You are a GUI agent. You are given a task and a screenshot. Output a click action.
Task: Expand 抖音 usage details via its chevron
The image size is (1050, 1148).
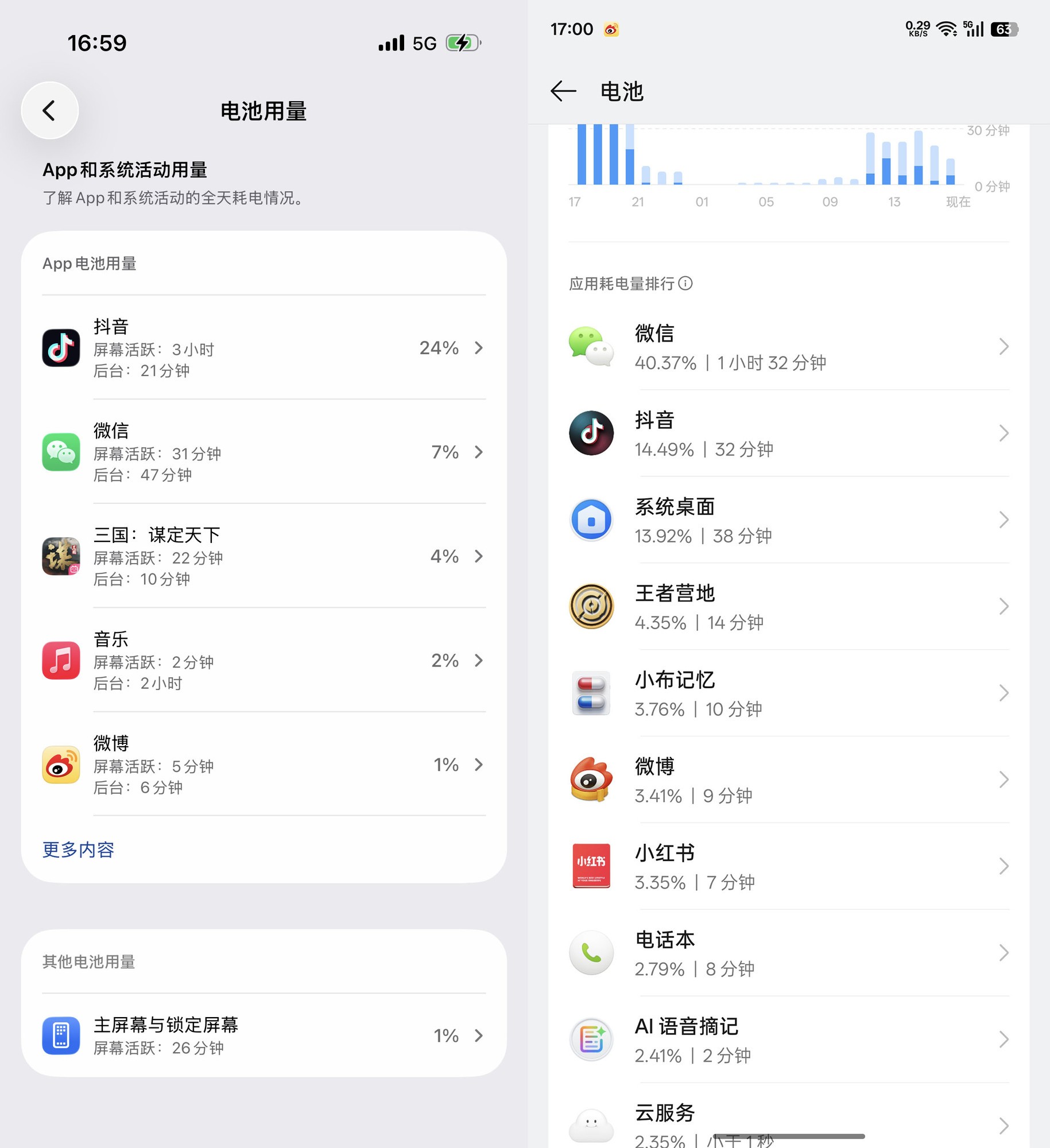coord(478,348)
